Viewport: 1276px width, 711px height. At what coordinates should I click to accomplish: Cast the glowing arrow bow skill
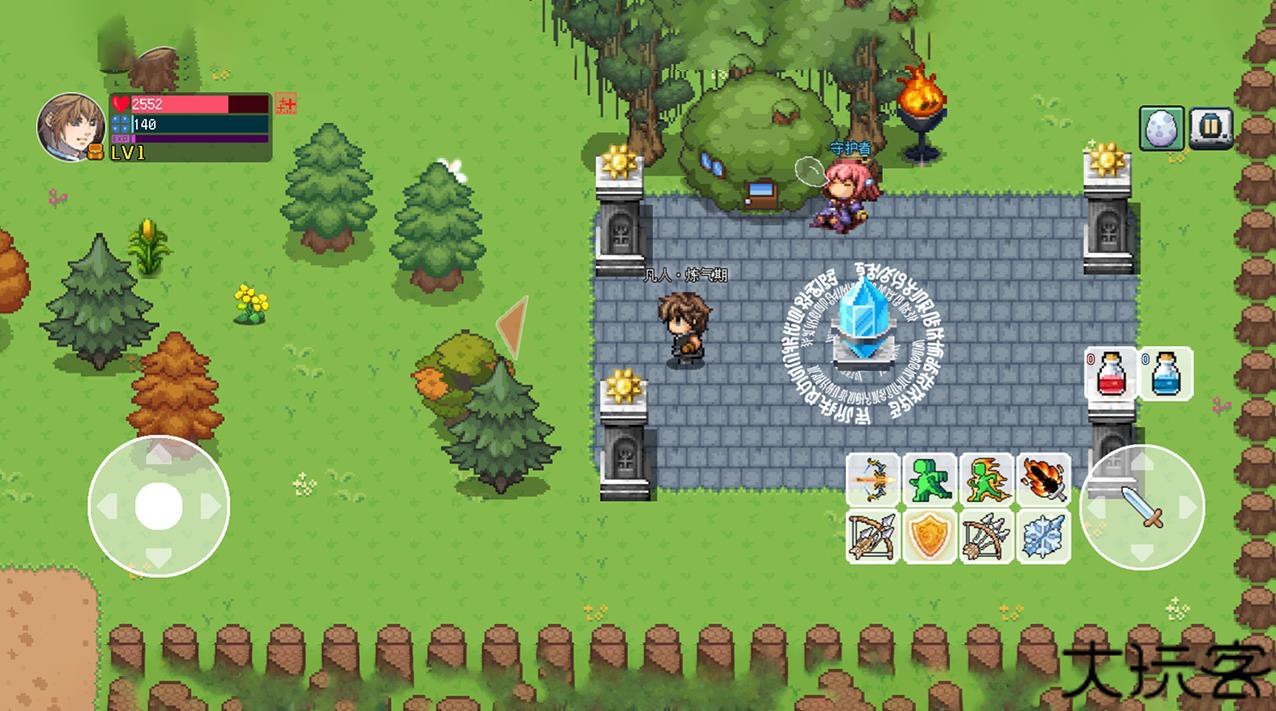click(873, 481)
